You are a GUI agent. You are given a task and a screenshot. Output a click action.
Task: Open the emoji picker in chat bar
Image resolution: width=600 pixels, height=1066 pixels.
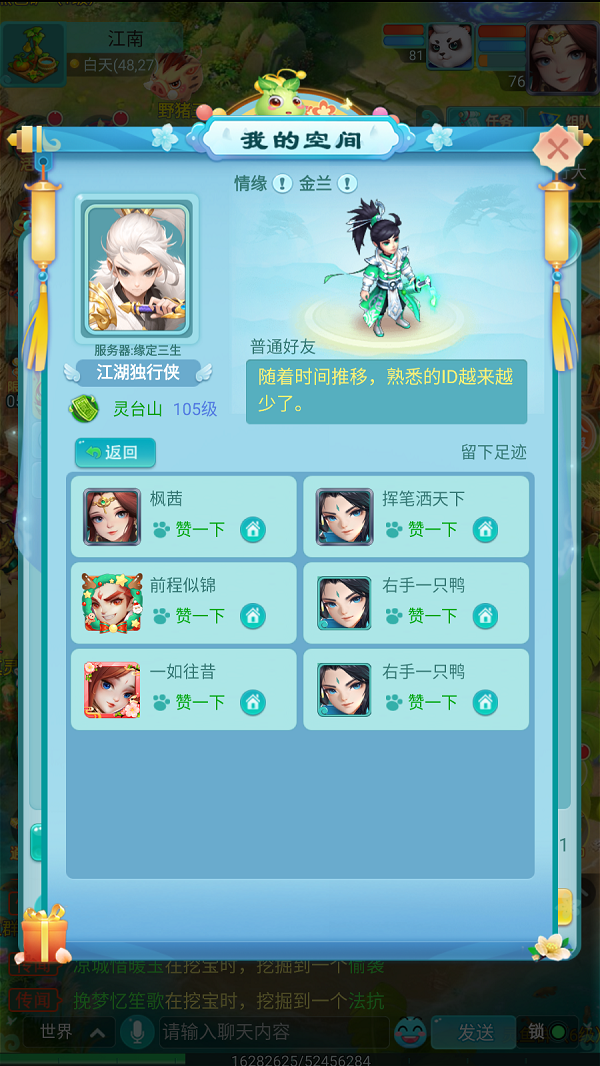click(x=409, y=1031)
